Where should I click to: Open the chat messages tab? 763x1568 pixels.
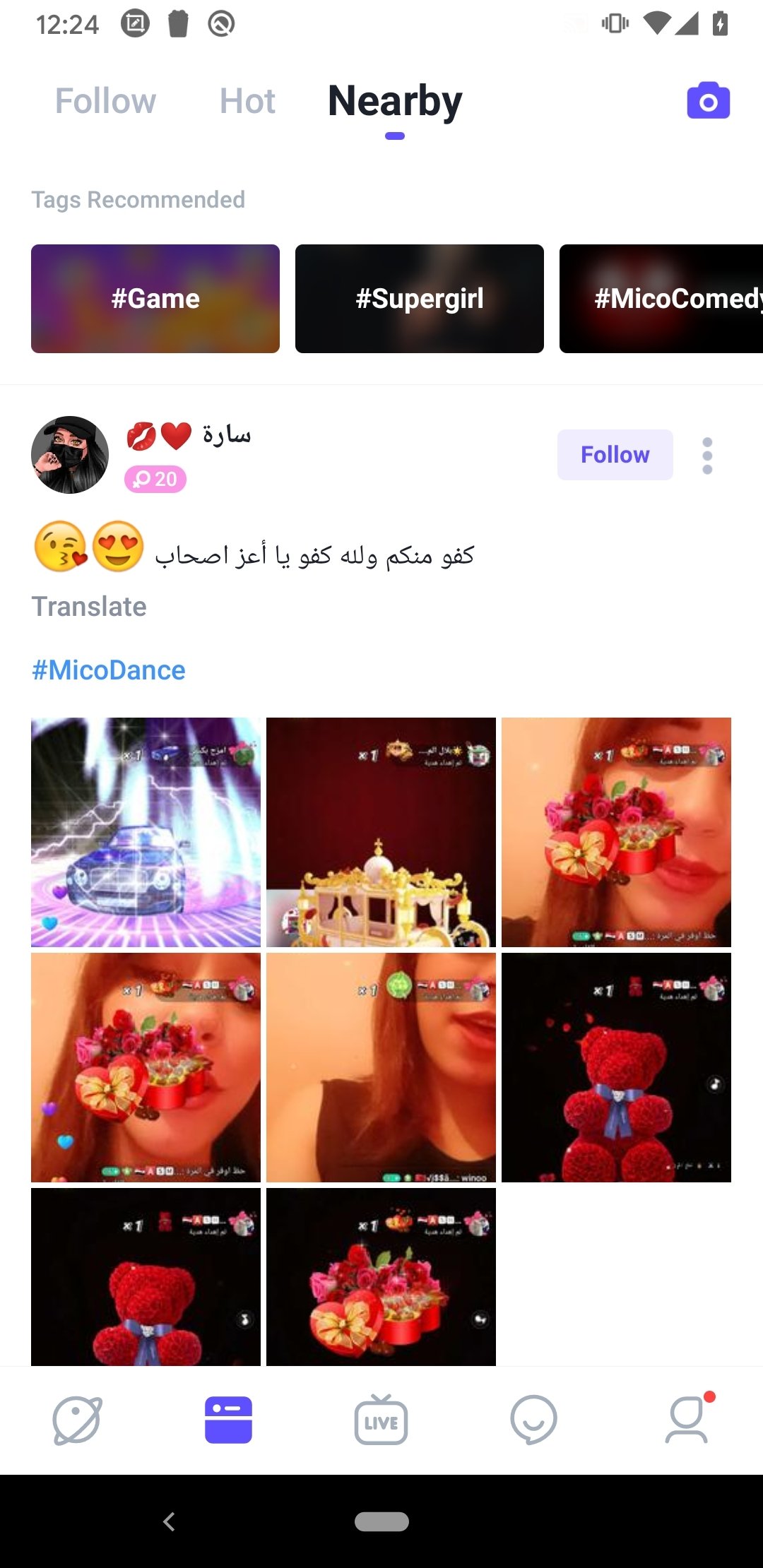point(533,1420)
